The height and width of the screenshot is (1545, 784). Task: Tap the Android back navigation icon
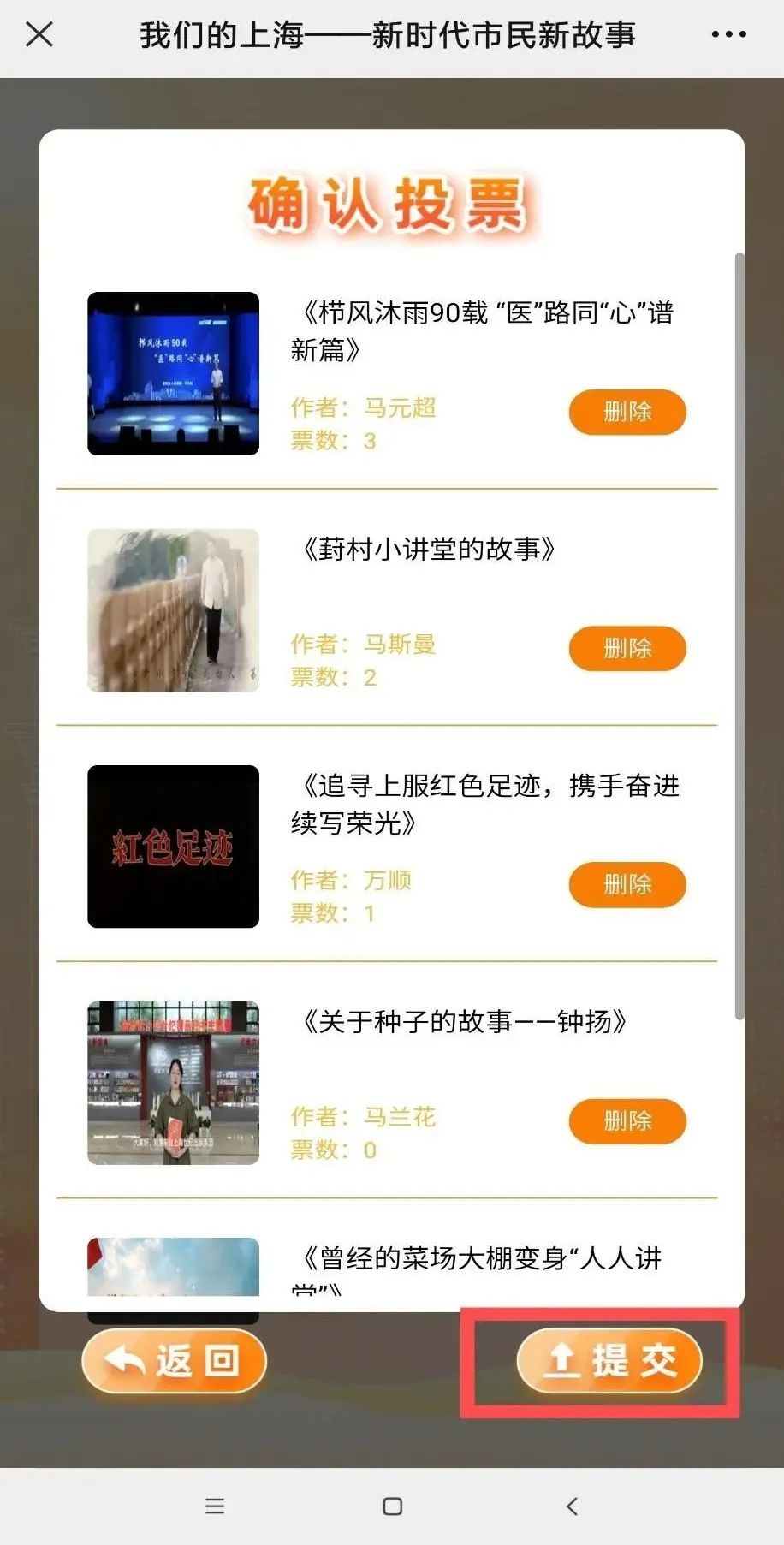pos(572,1506)
